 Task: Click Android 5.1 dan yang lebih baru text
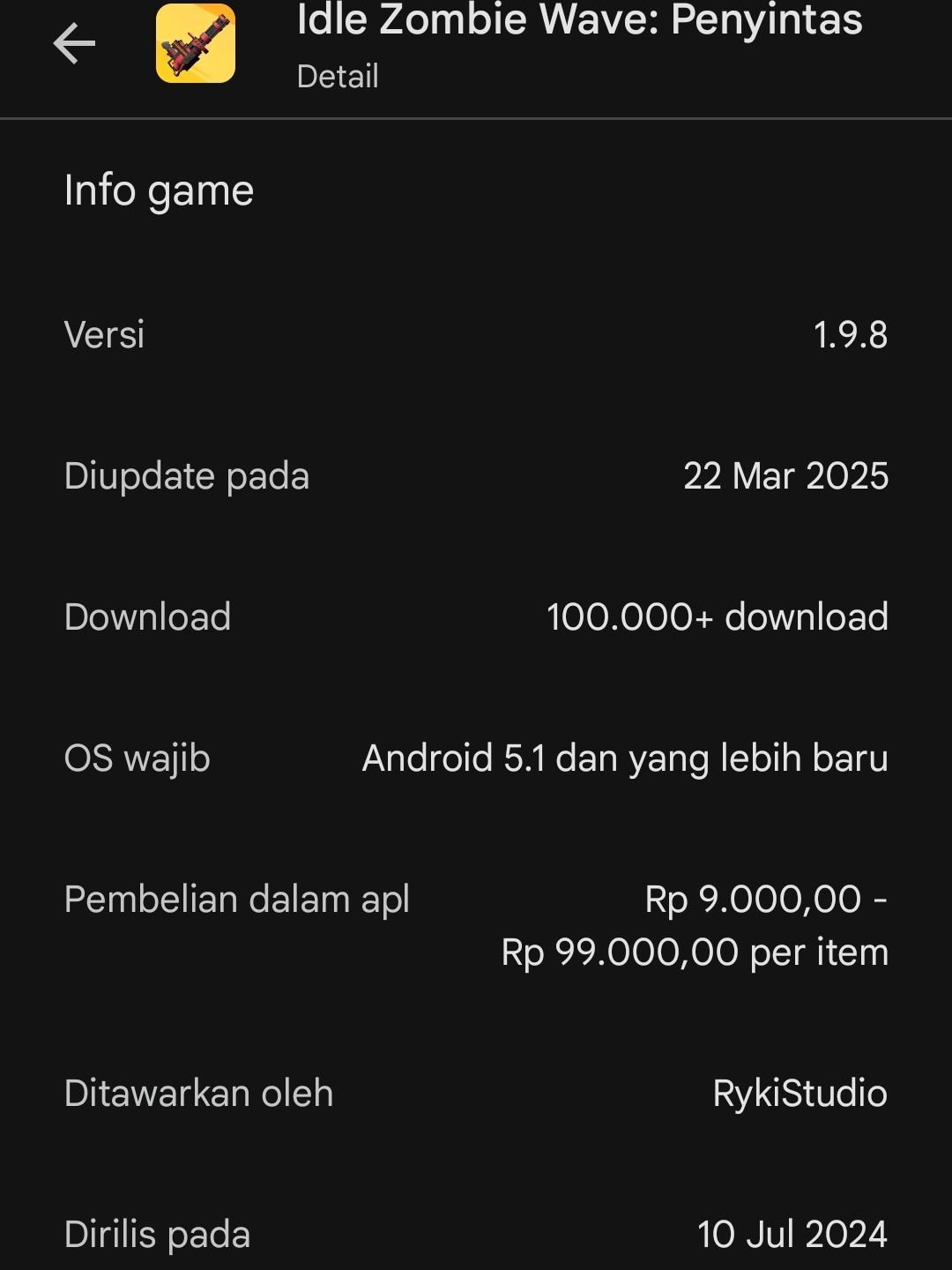point(626,758)
